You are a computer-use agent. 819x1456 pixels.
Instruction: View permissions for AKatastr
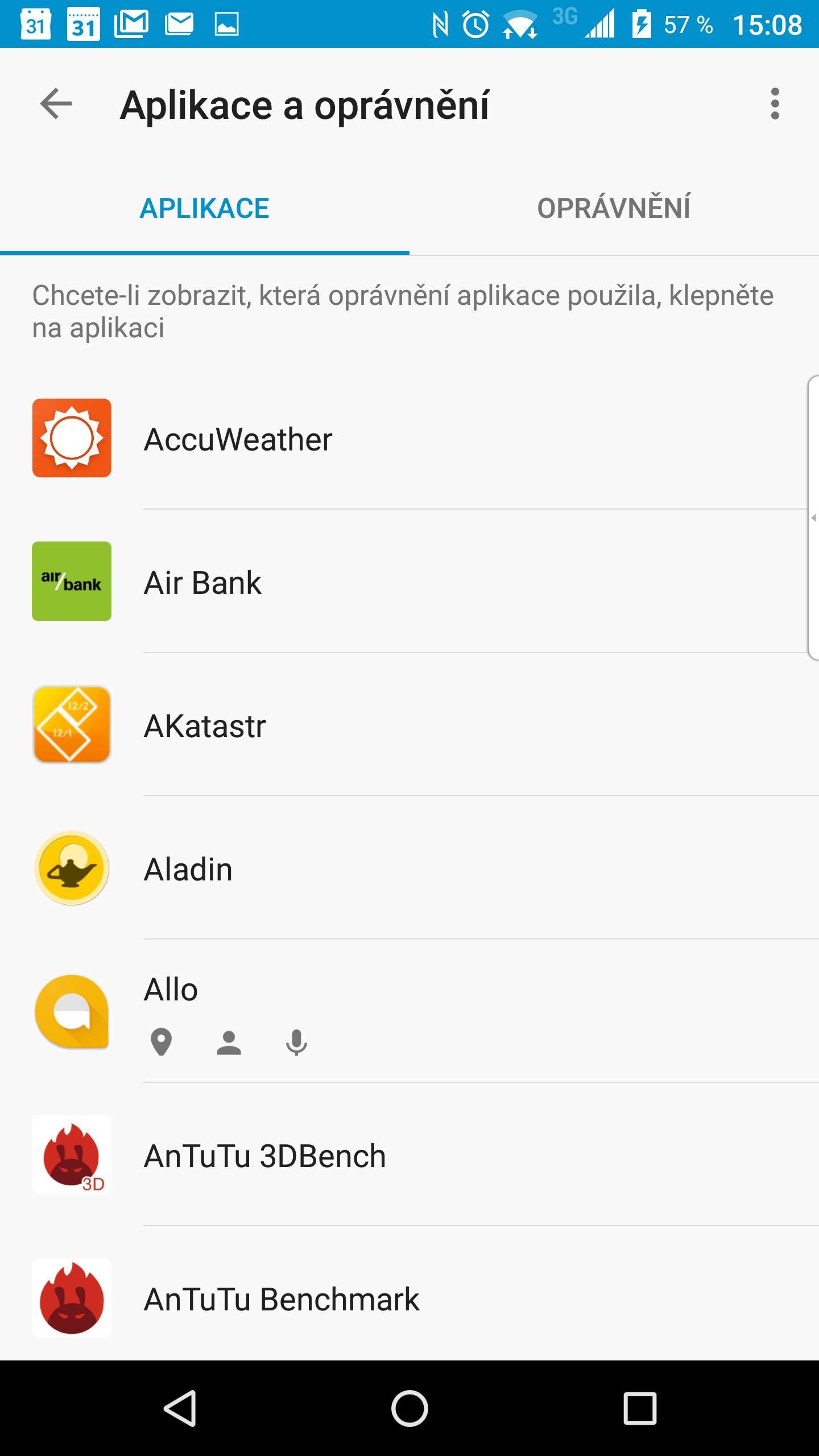(409, 725)
